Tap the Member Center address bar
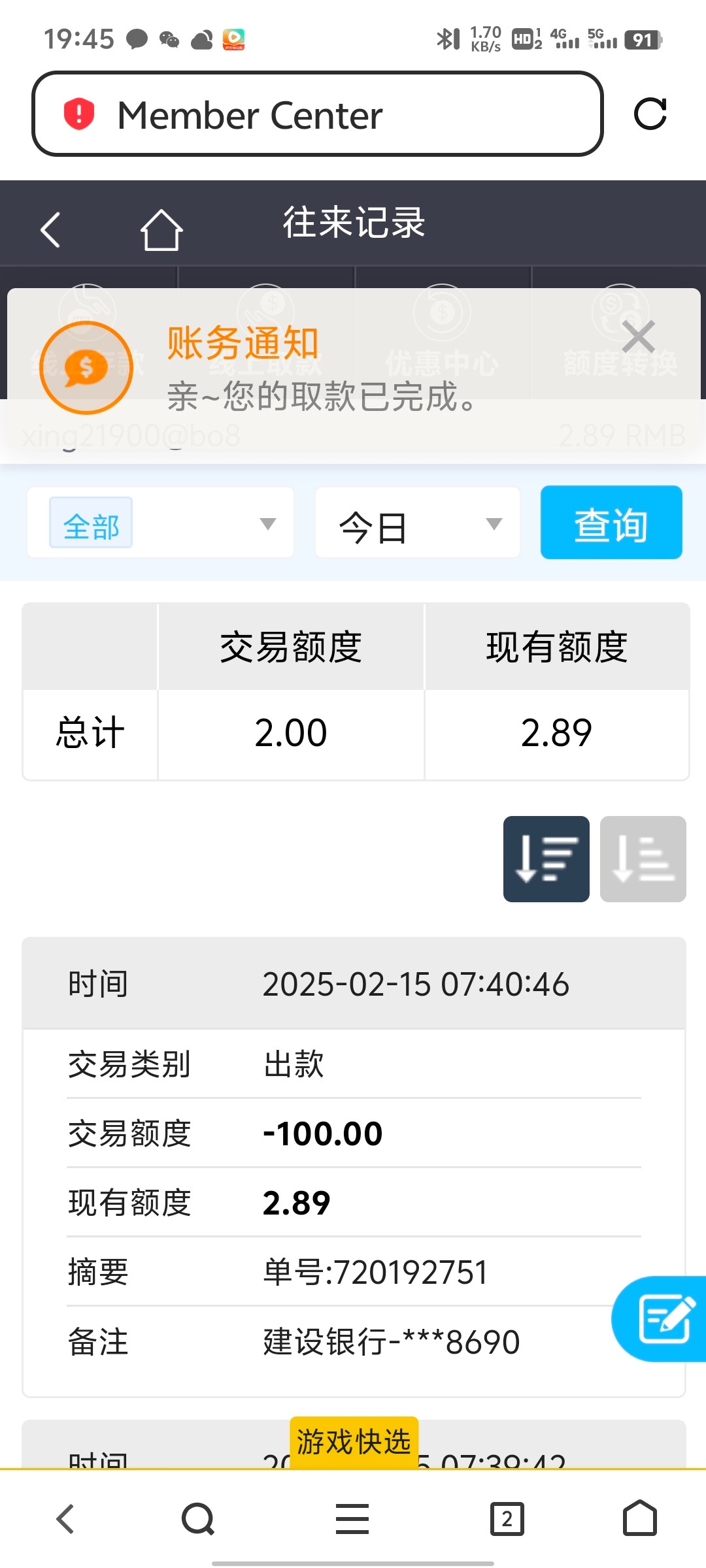The height and width of the screenshot is (1568, 706). [x=317, y=114]
